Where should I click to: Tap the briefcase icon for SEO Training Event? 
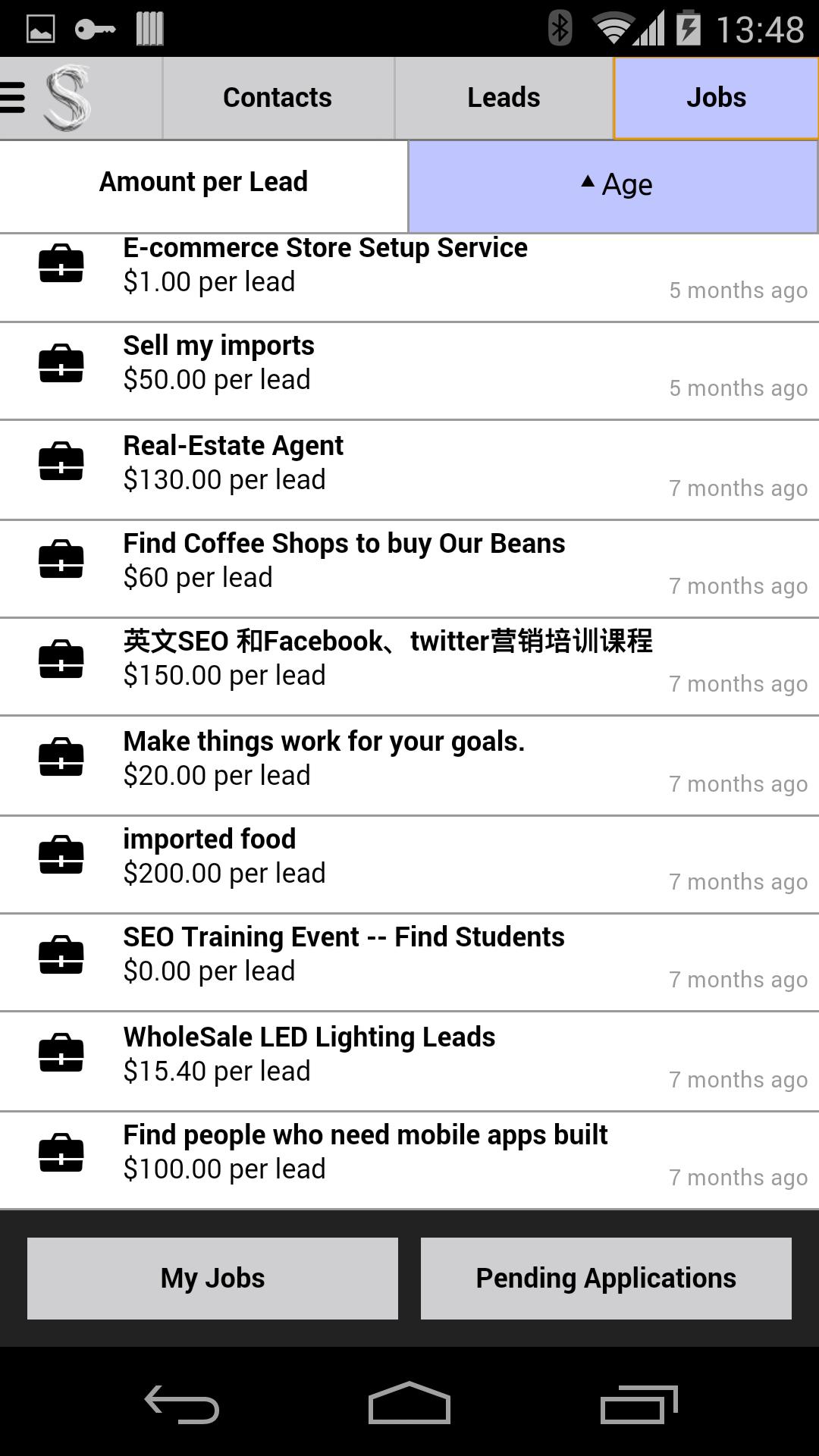point(61,954)
